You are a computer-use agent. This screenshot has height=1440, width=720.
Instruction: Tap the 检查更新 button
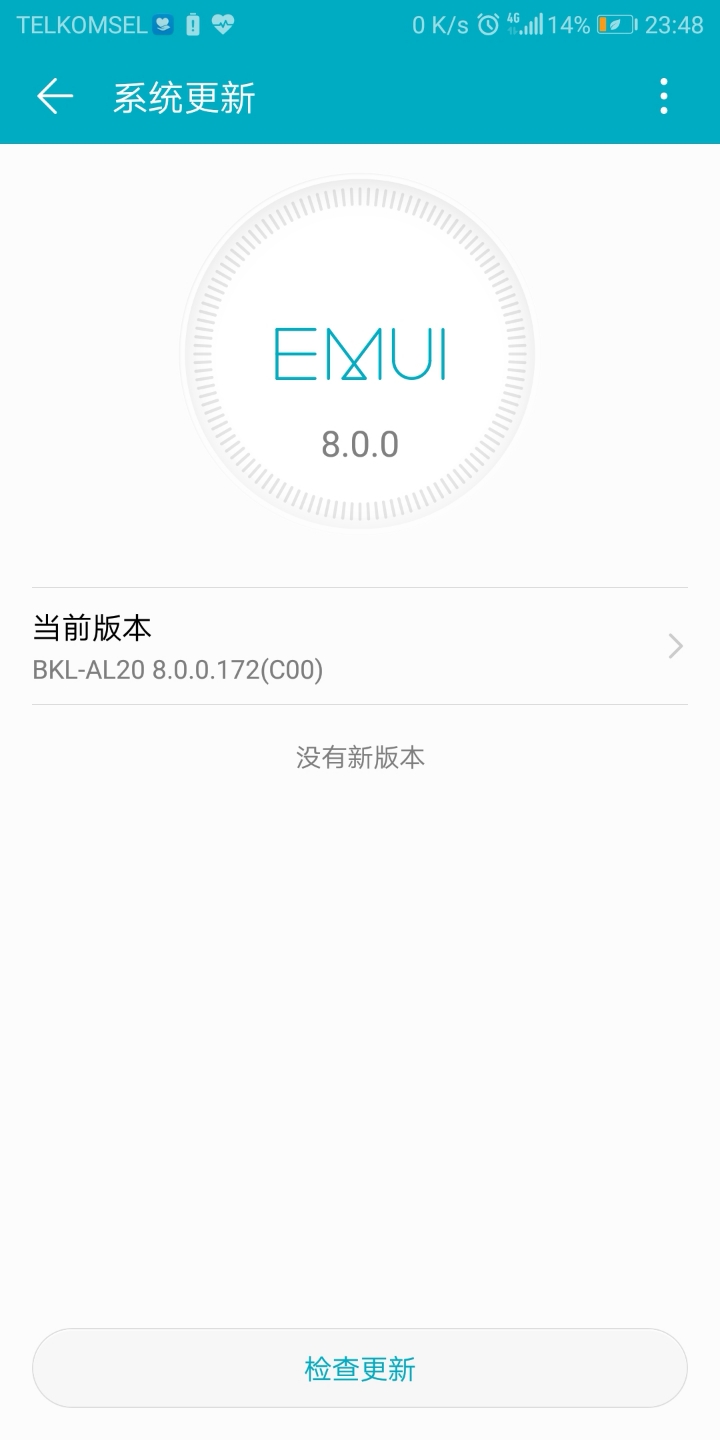click(360, 1368)
